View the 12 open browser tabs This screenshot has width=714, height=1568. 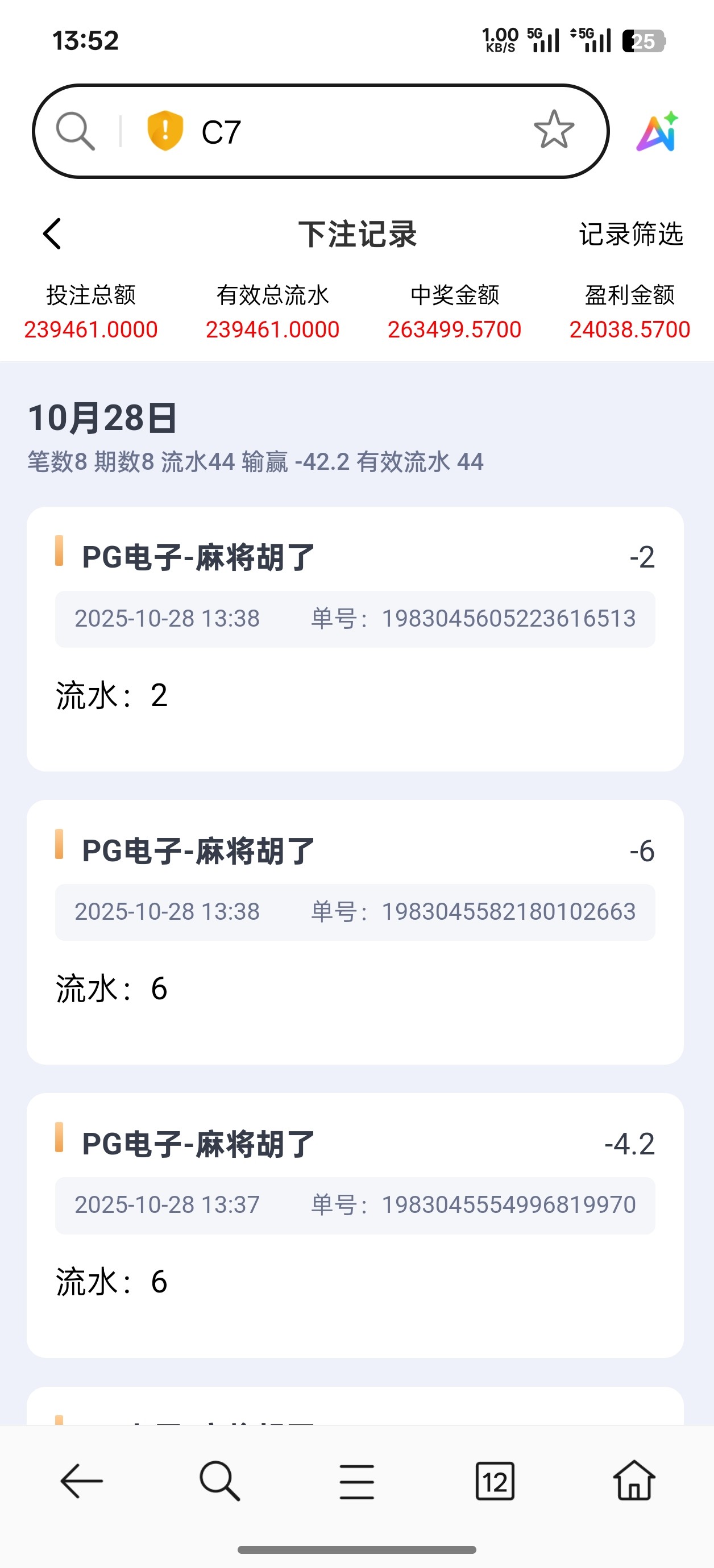coord(495,1481)
